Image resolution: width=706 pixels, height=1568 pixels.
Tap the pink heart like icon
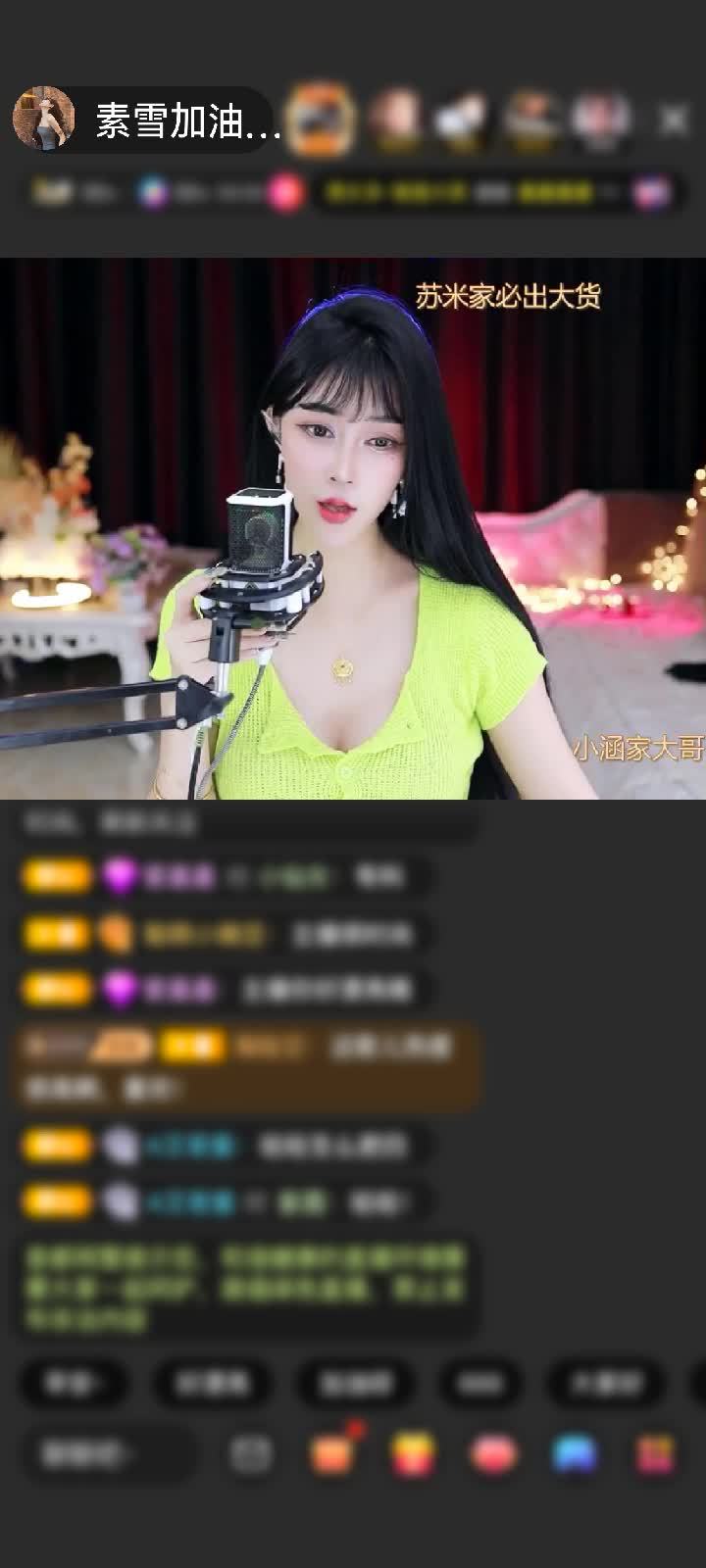pos(493,1454)
